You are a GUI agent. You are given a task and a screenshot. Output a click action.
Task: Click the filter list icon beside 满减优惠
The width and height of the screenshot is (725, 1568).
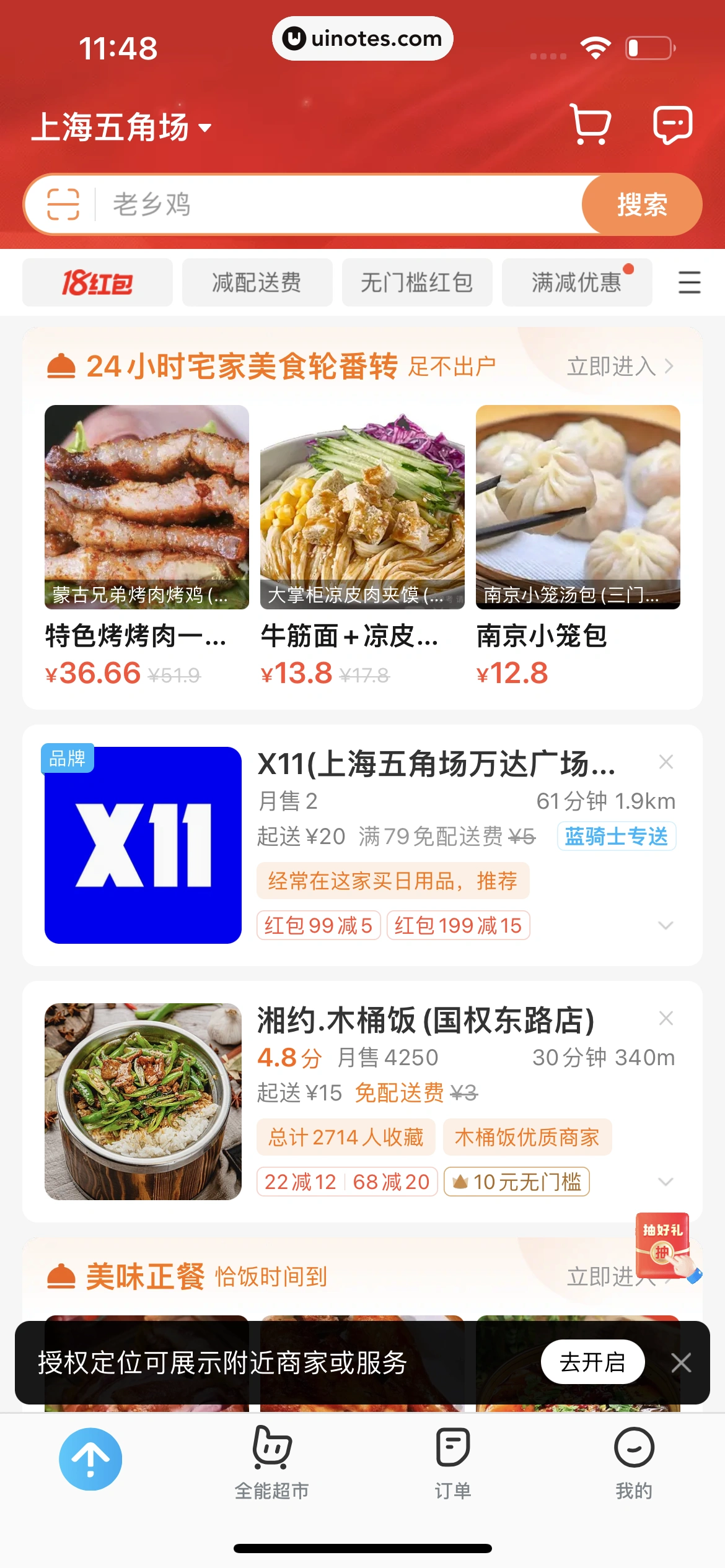tap(689, 282)
